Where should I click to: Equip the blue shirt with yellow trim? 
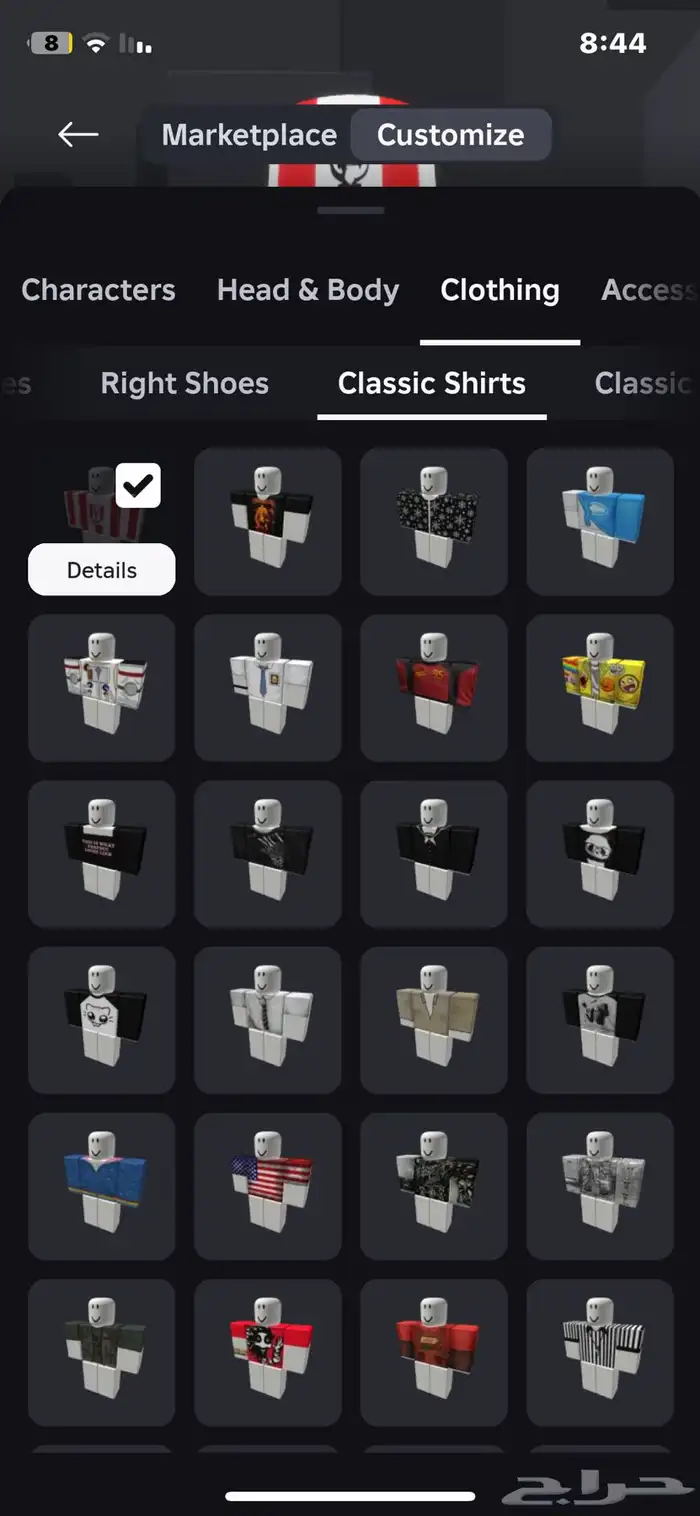(102, 1186)
